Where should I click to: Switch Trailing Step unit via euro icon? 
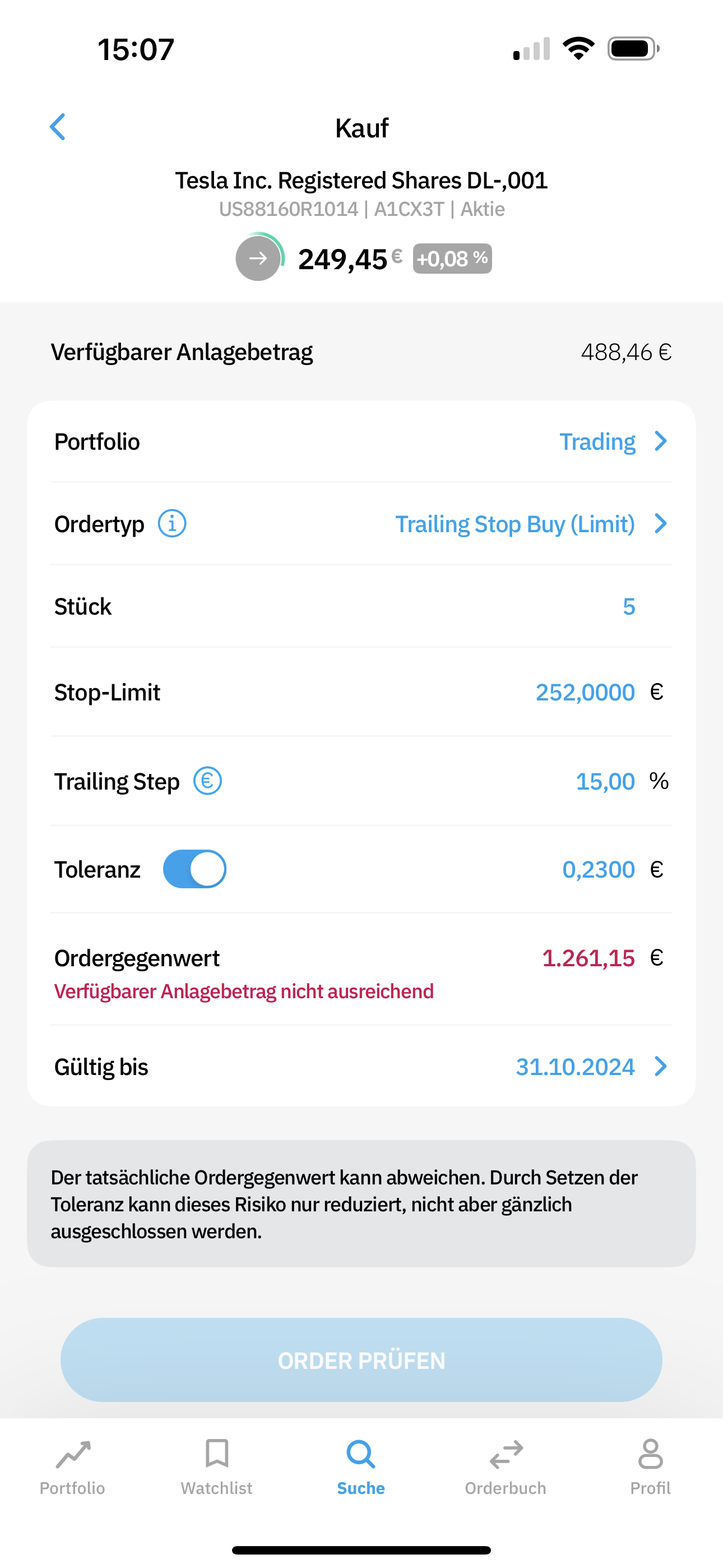[x=207, y=781]
